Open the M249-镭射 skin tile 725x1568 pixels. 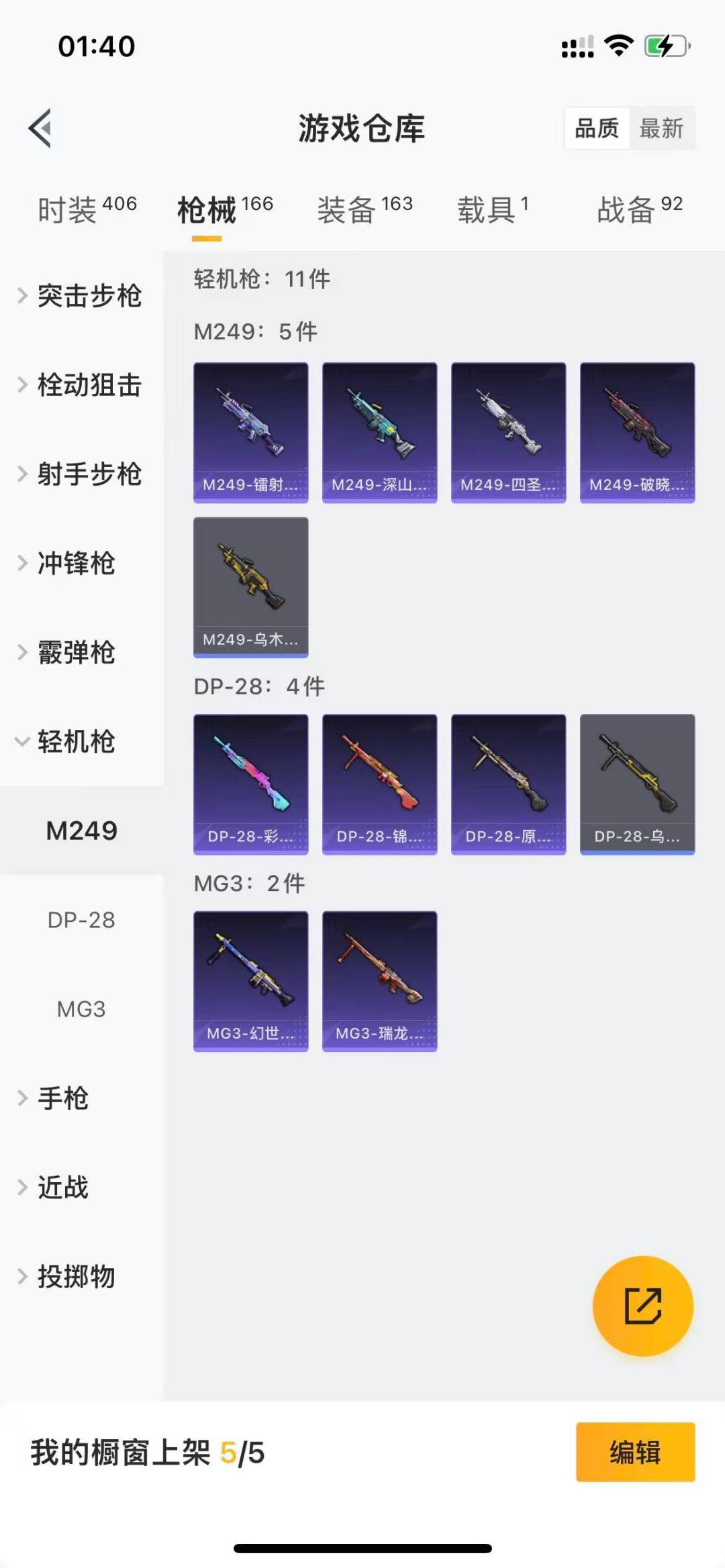(x=250, y=433)
